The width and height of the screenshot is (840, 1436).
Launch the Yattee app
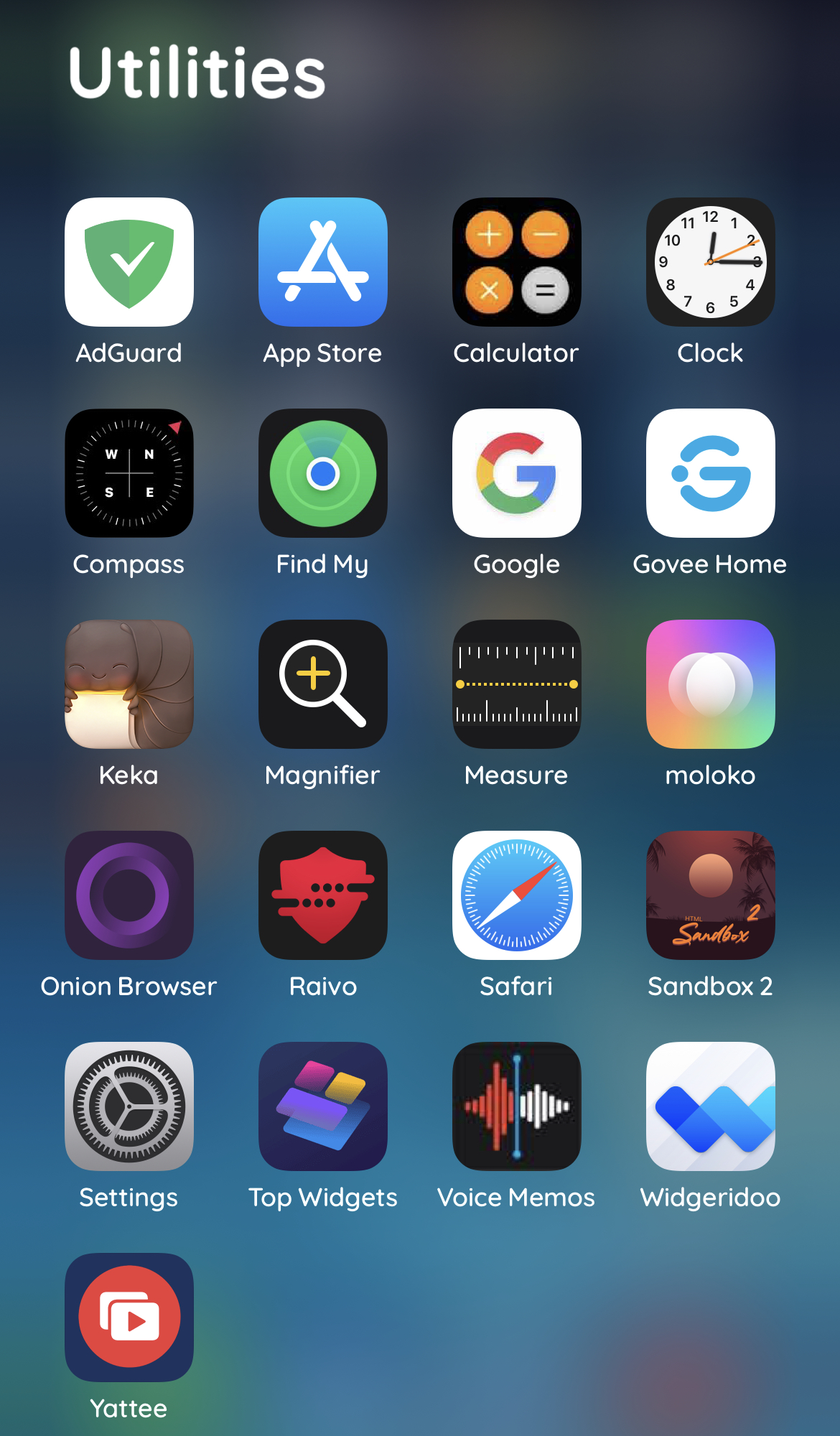tap(129, 1318)
